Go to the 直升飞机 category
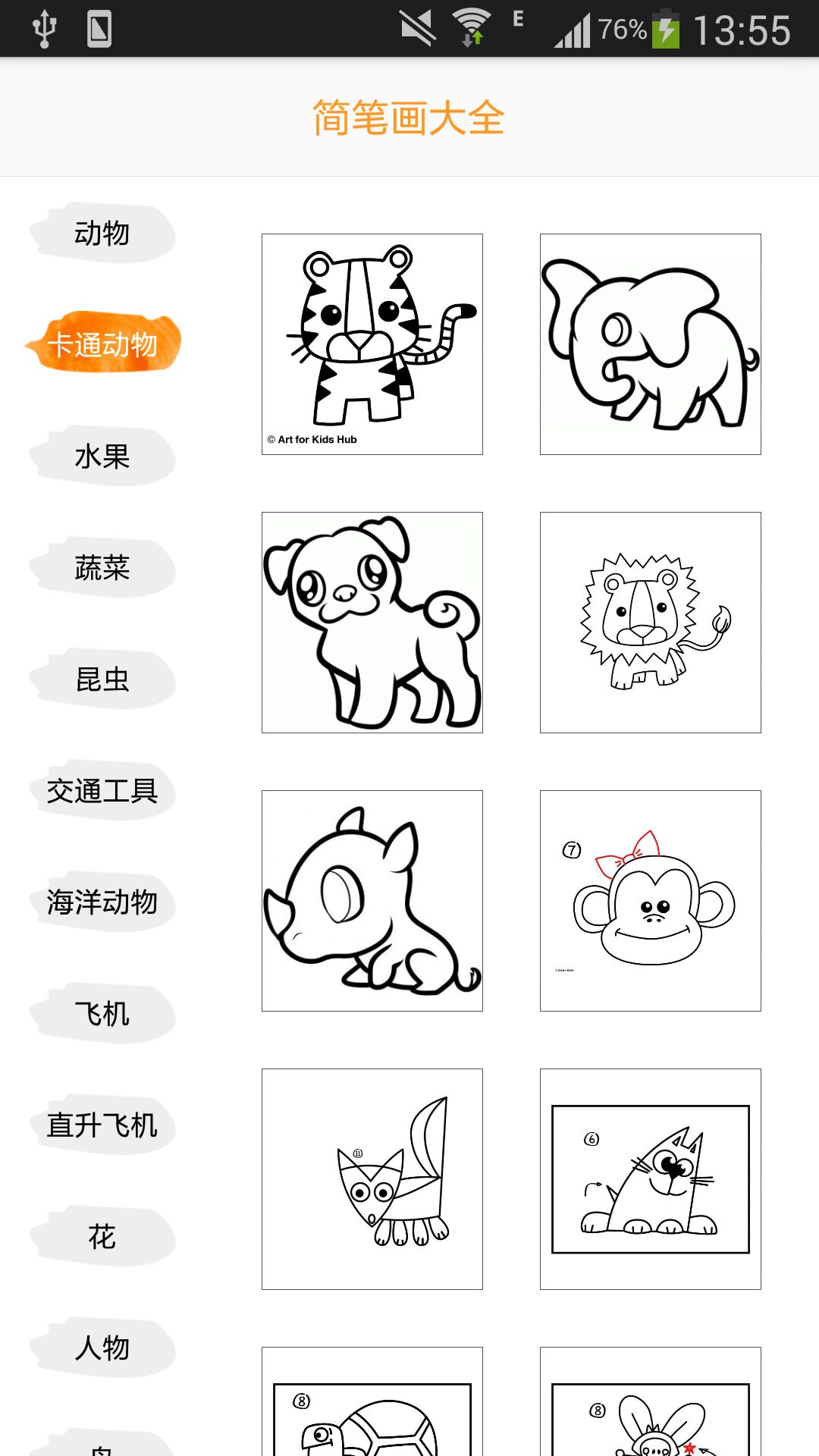 (x=102, y=1125)
